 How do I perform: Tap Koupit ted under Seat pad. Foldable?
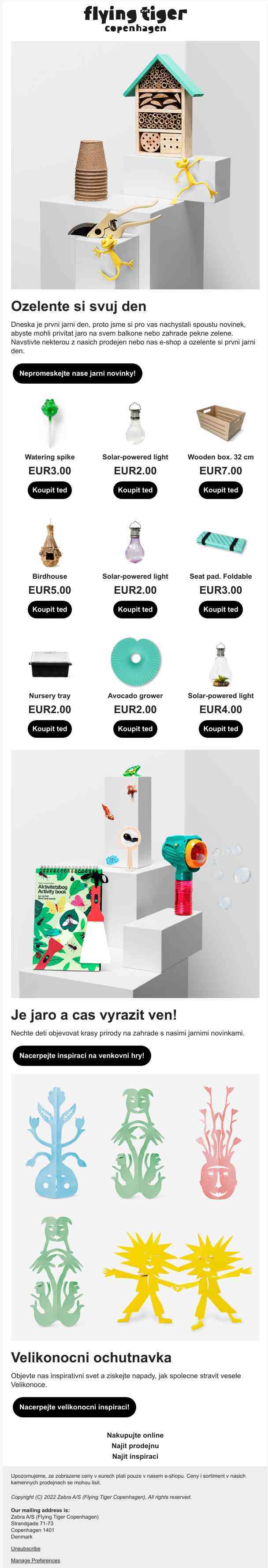[220, 609]
